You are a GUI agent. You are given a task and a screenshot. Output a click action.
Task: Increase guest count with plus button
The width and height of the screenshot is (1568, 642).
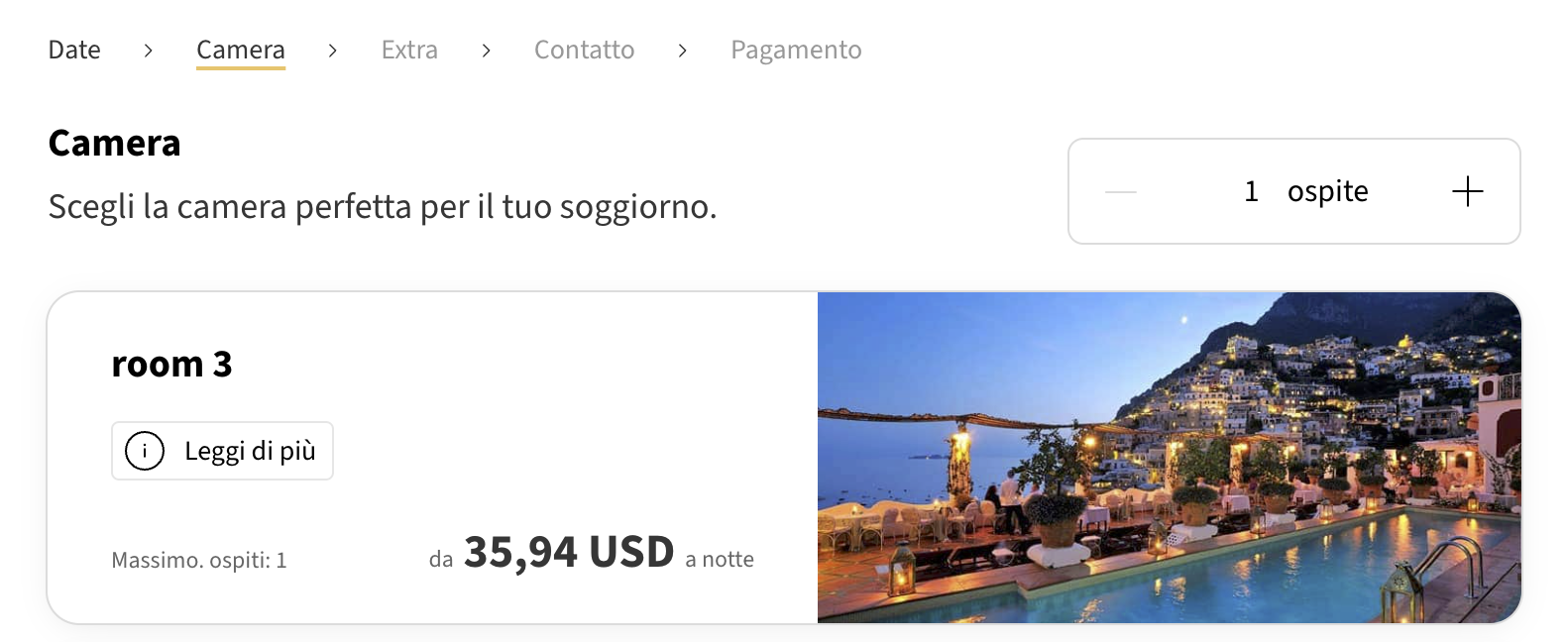pyautogui.click(x=1467, y=191)
